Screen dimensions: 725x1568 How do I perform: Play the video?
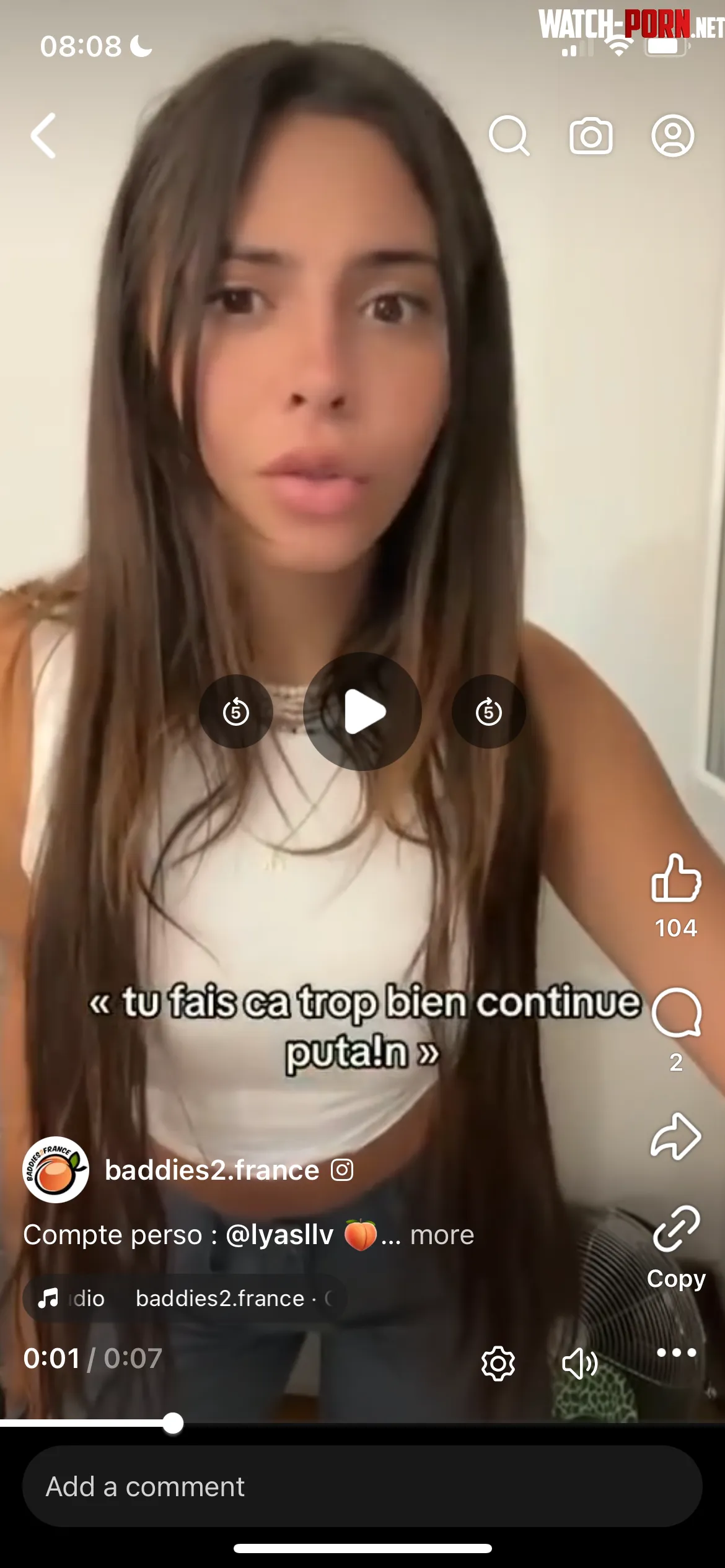(x=362, y=712)
